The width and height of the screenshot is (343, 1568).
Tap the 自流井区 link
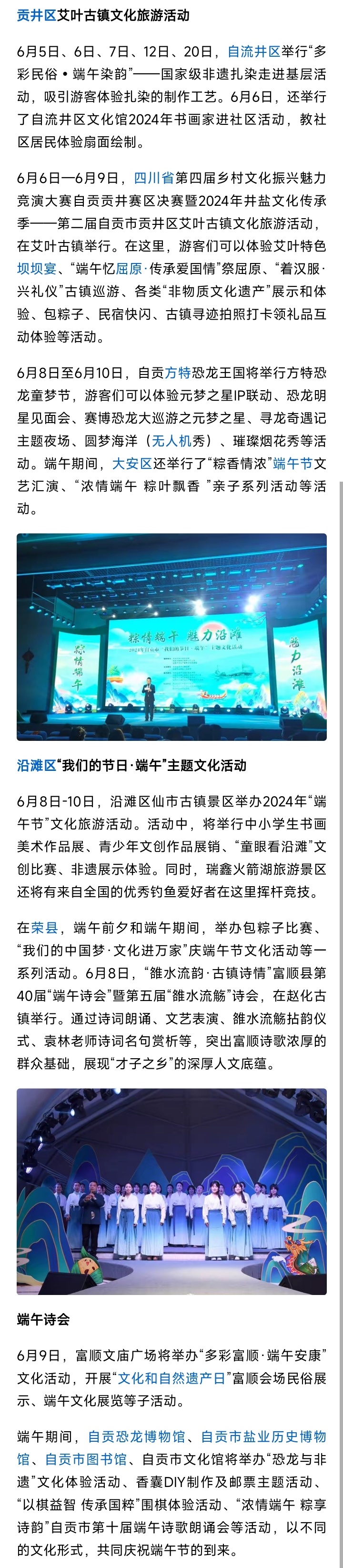click(253, 52)
